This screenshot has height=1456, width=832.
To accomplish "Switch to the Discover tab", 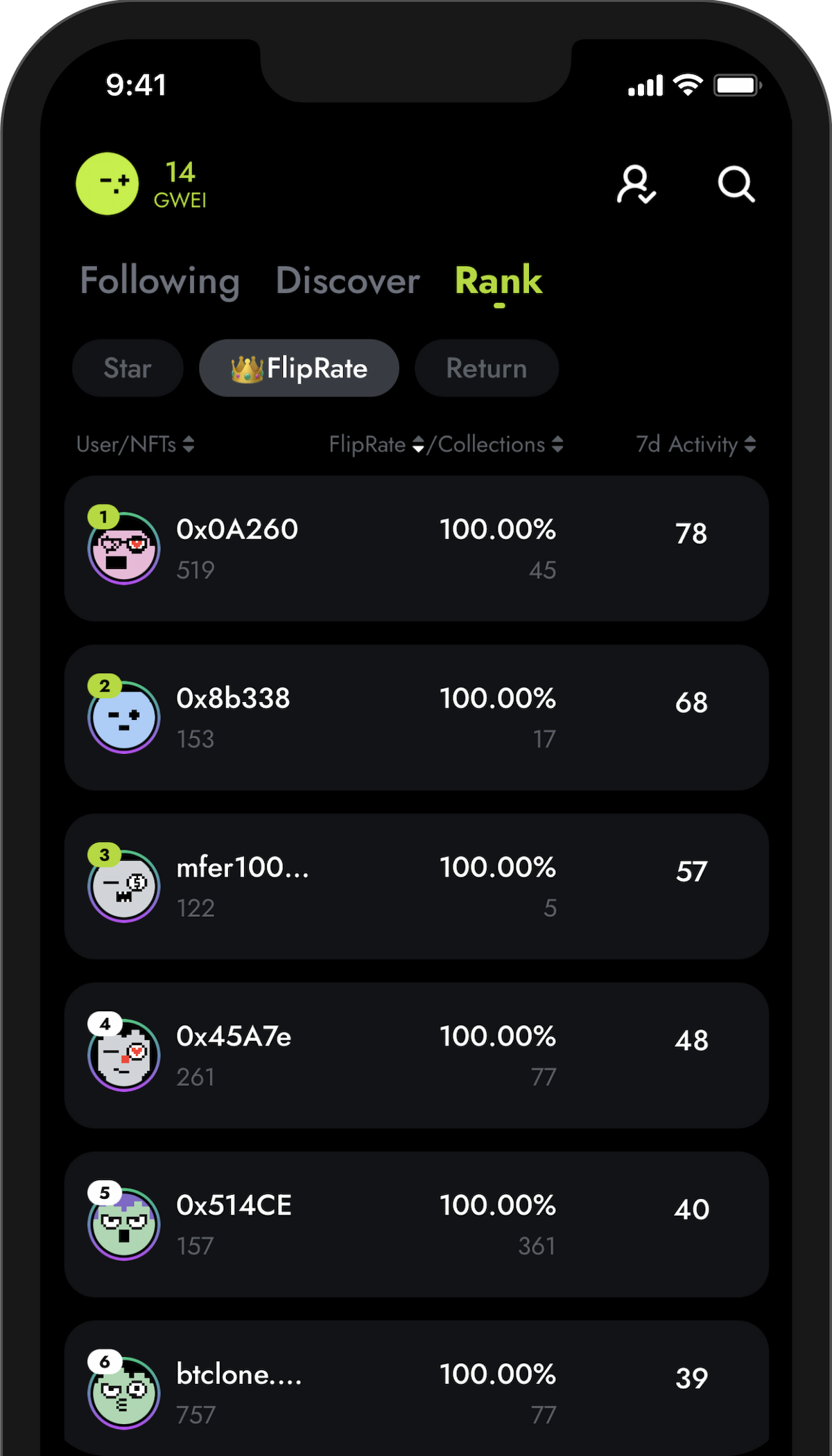I will pyautogui.click(x=347, y=281).
